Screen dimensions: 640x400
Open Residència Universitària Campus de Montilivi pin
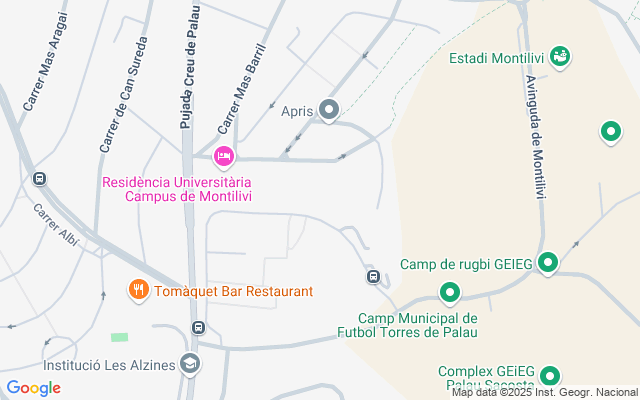pyautogui.click(x=224, y=155)
